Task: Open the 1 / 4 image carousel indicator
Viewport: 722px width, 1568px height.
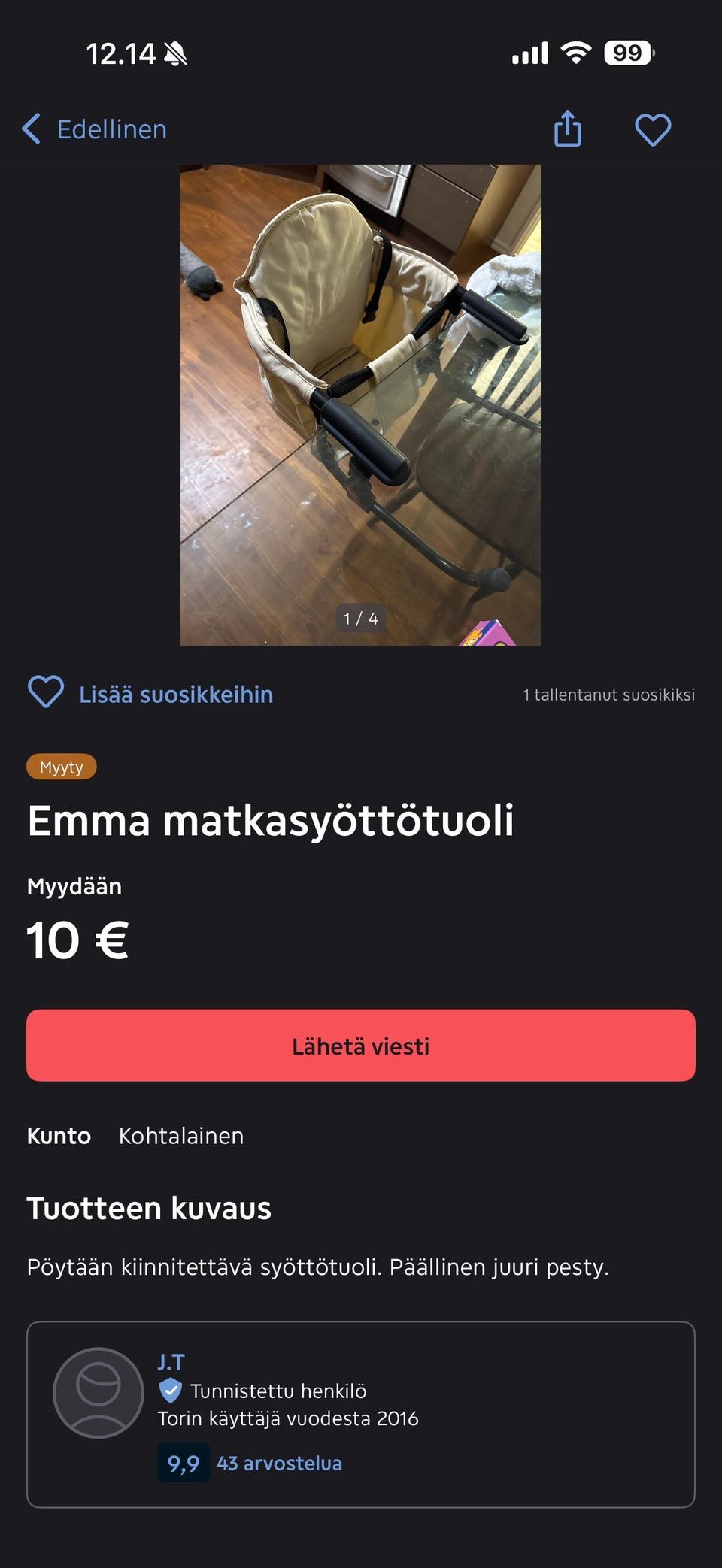Action: [360, 619]
